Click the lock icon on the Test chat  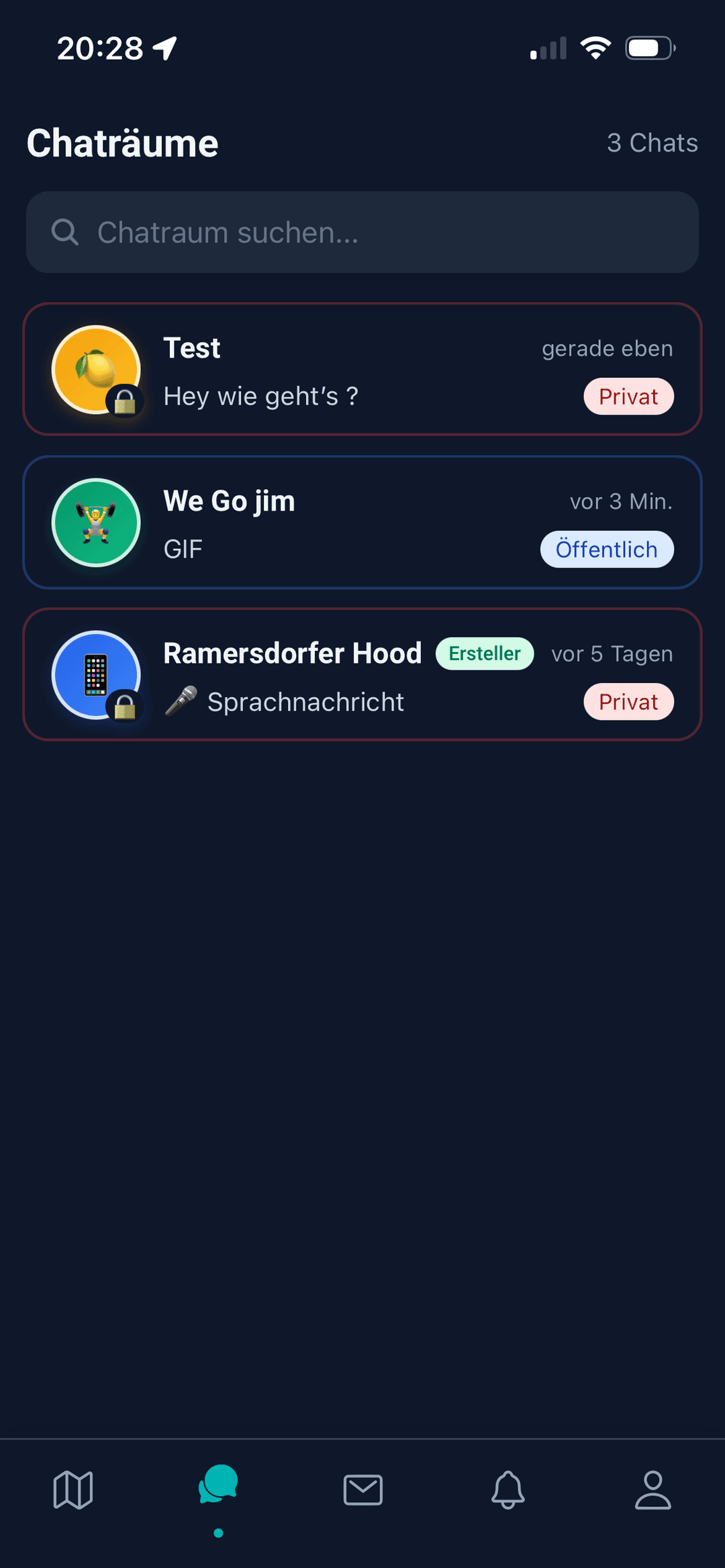(x=124, y=401)
